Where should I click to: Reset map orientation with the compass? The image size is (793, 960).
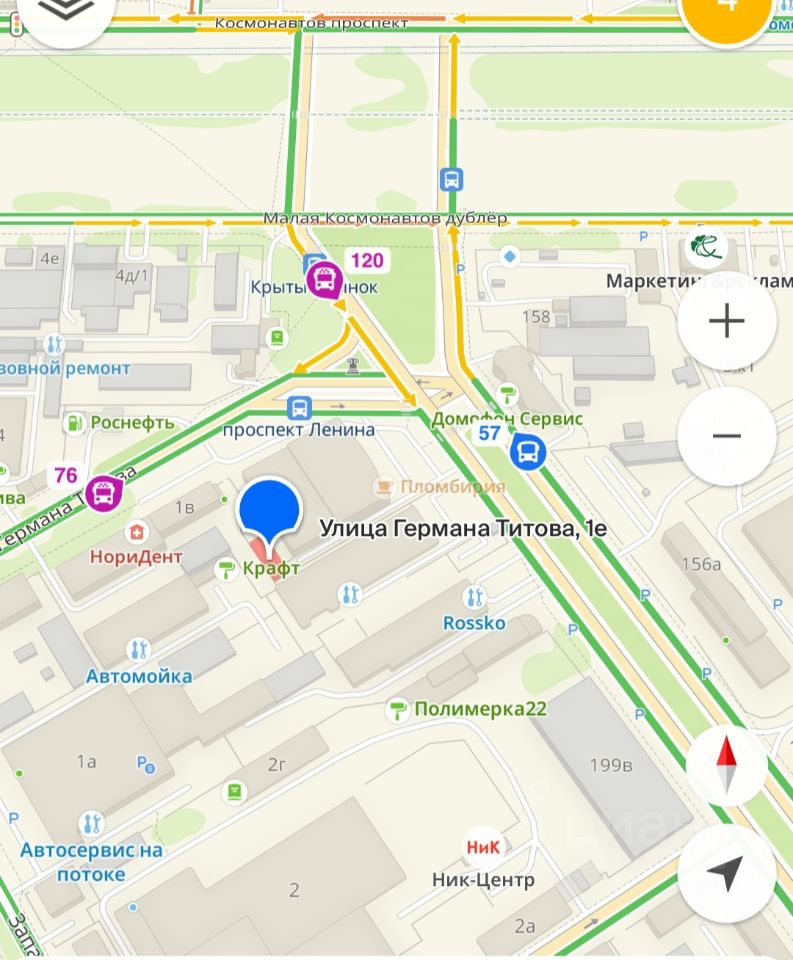(x=727, y=765)
